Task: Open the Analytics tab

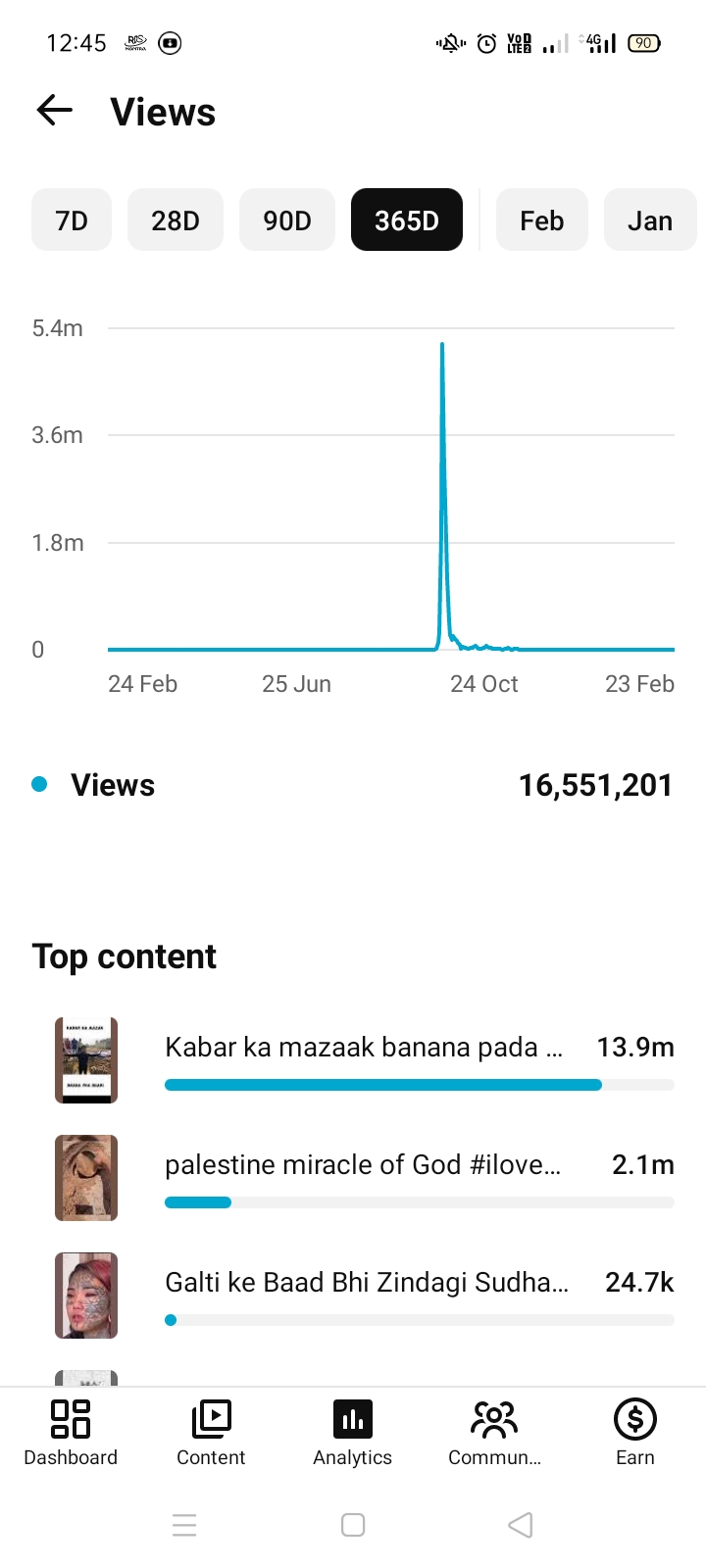Action: 352,1432
